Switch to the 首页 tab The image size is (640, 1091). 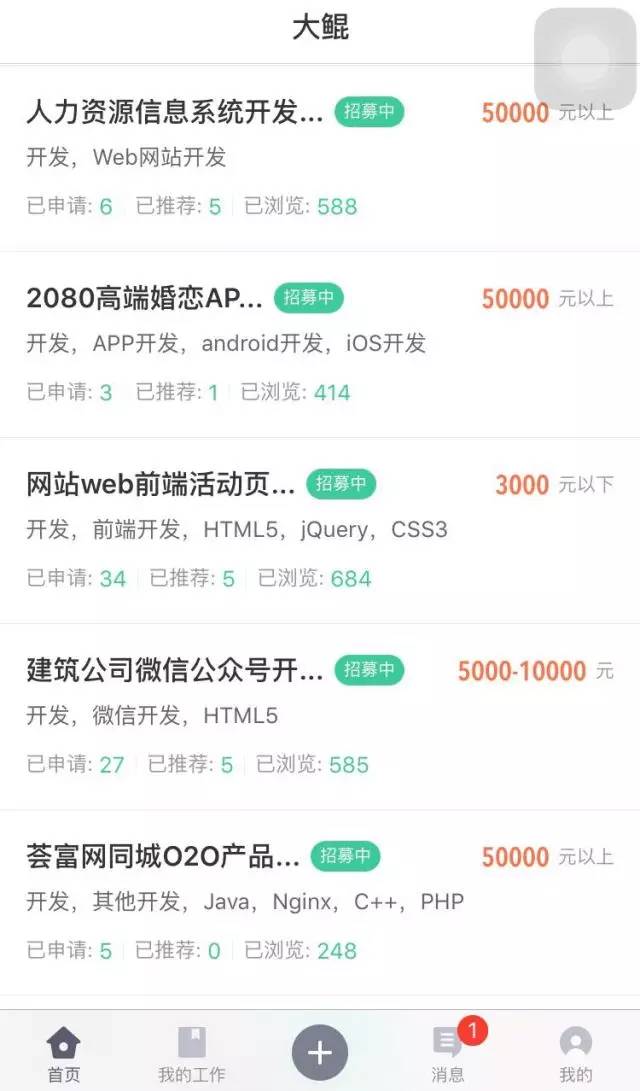(64, 1054)
